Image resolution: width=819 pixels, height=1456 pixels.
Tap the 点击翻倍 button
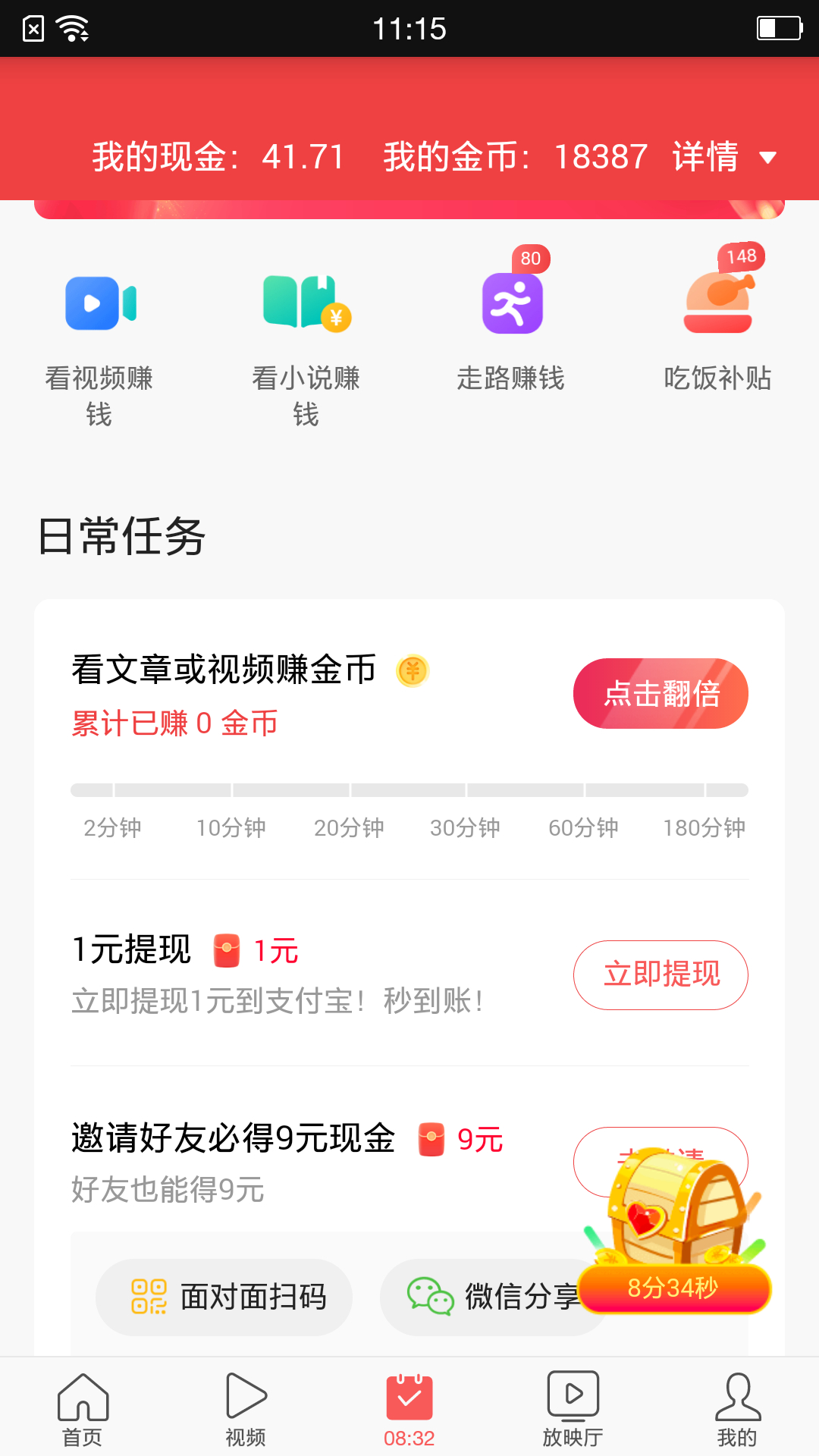click(x=661, y=693)
